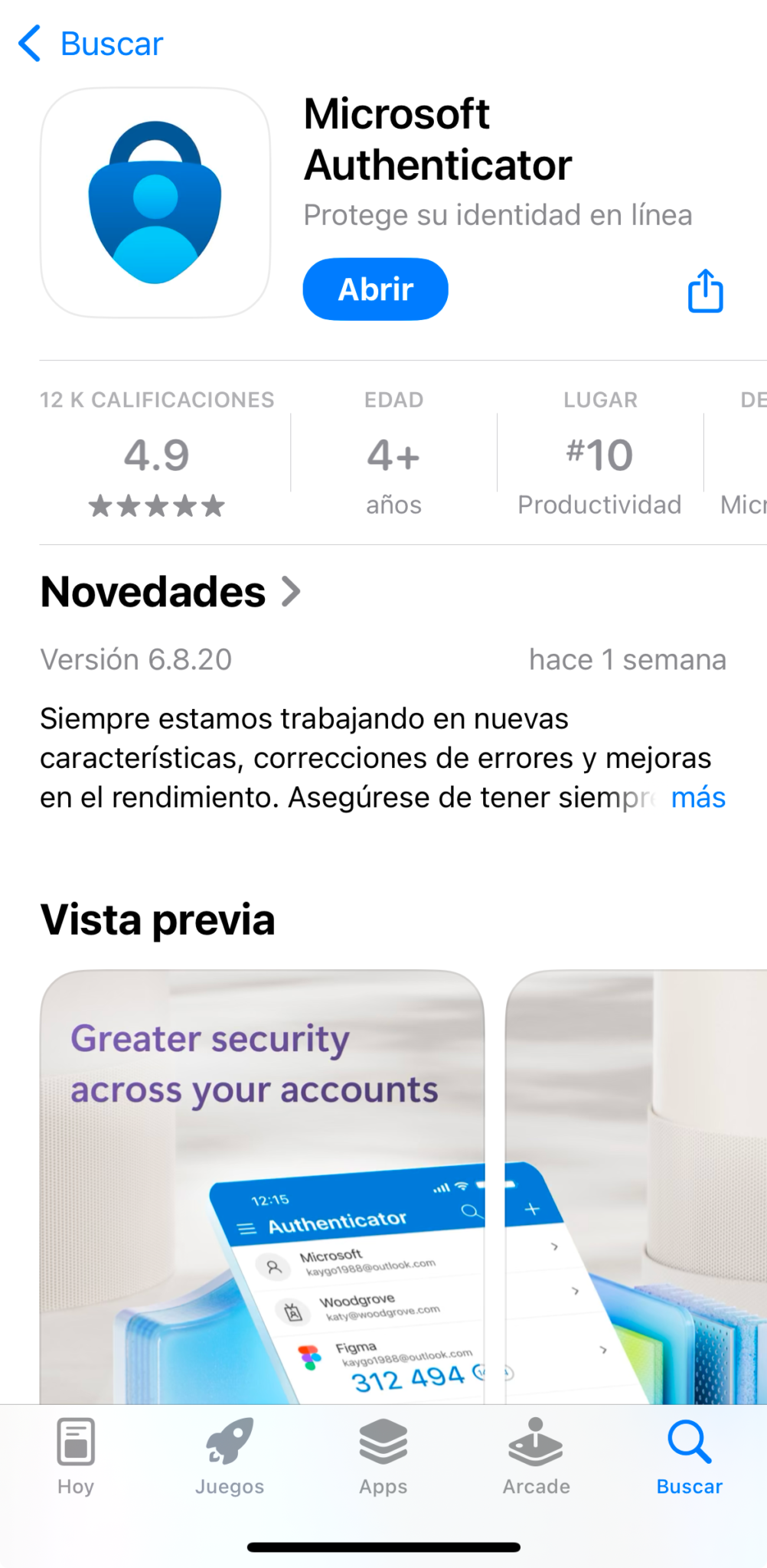Tap the five-star row under 4.9
The height and width of the screenshot is (1568, 767).
coord(157,505)
